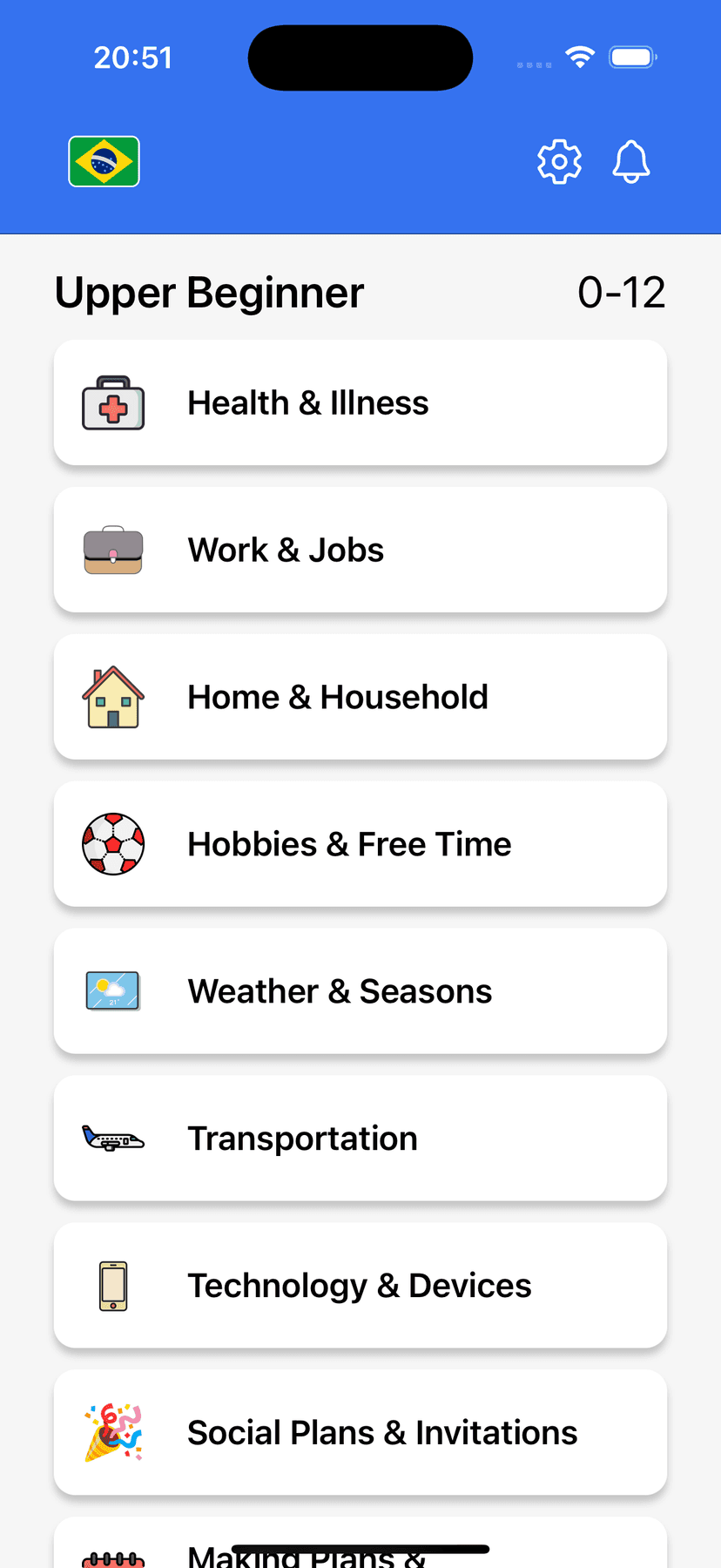Click the house icon on Home & Household
This screenshot has width=721, height=1568.
point(113,696)
